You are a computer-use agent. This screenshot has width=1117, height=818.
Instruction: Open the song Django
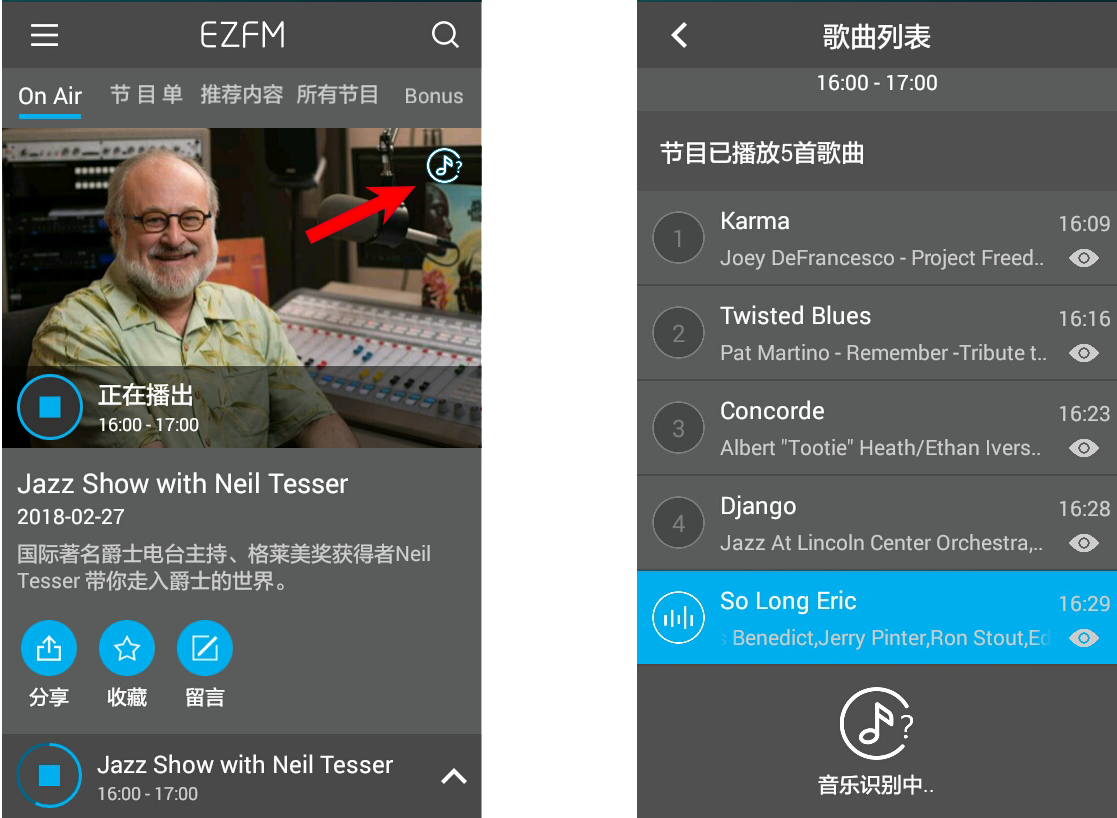(860, 523)
